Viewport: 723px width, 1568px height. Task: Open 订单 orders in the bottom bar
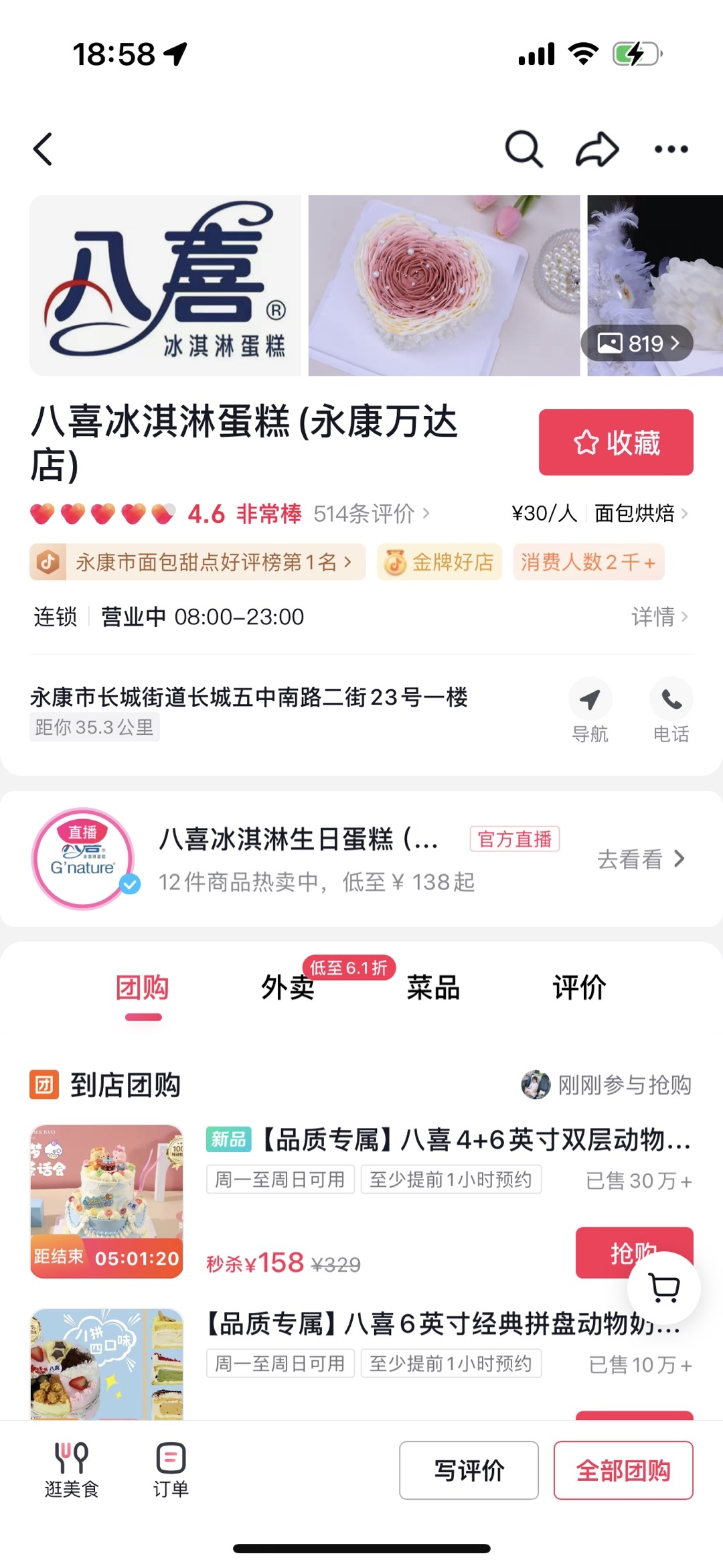pyautogui.click(x=171, y=1470)
